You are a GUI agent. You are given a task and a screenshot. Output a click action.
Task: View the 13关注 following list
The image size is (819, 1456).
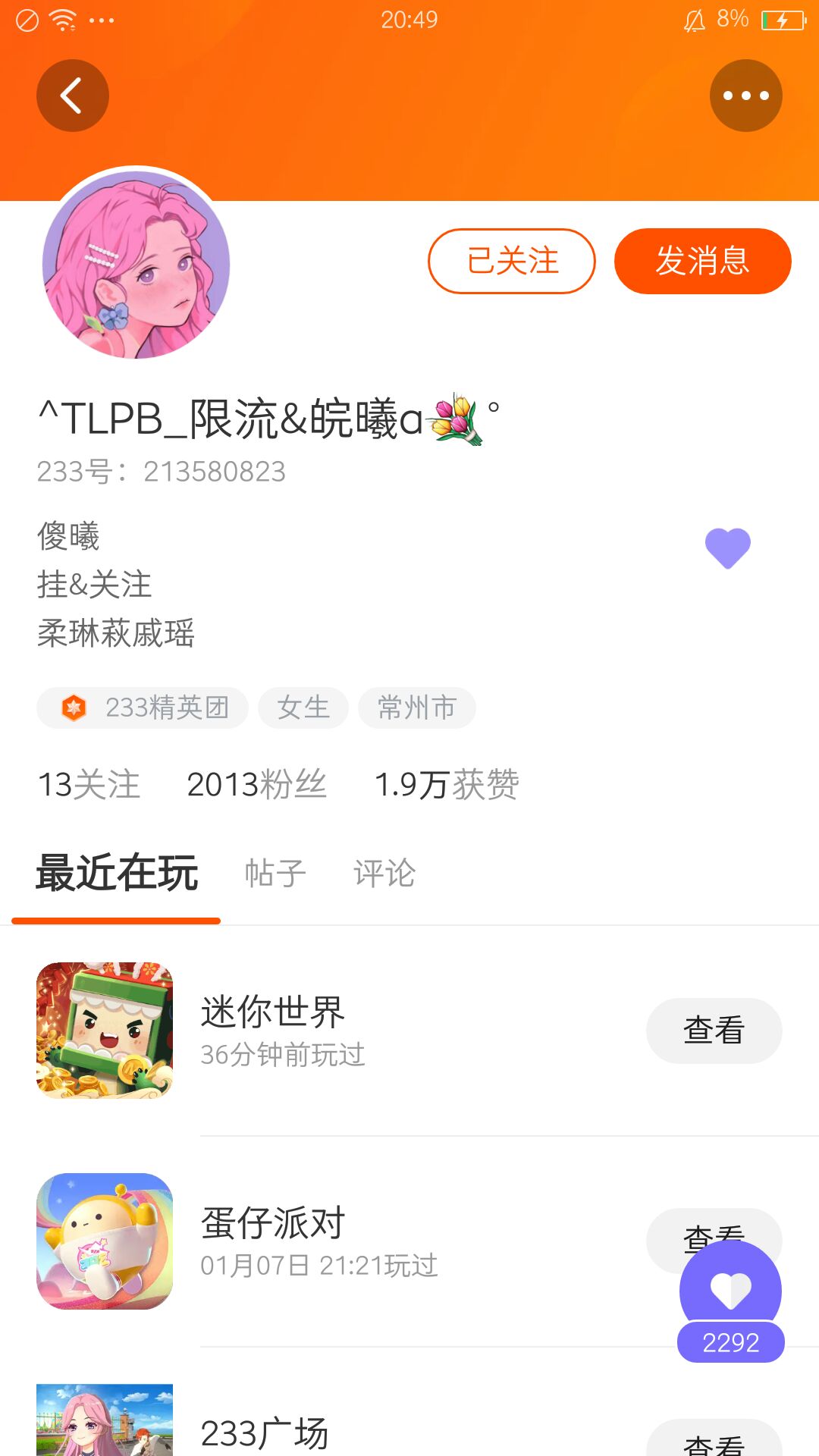tap(89, 784)
